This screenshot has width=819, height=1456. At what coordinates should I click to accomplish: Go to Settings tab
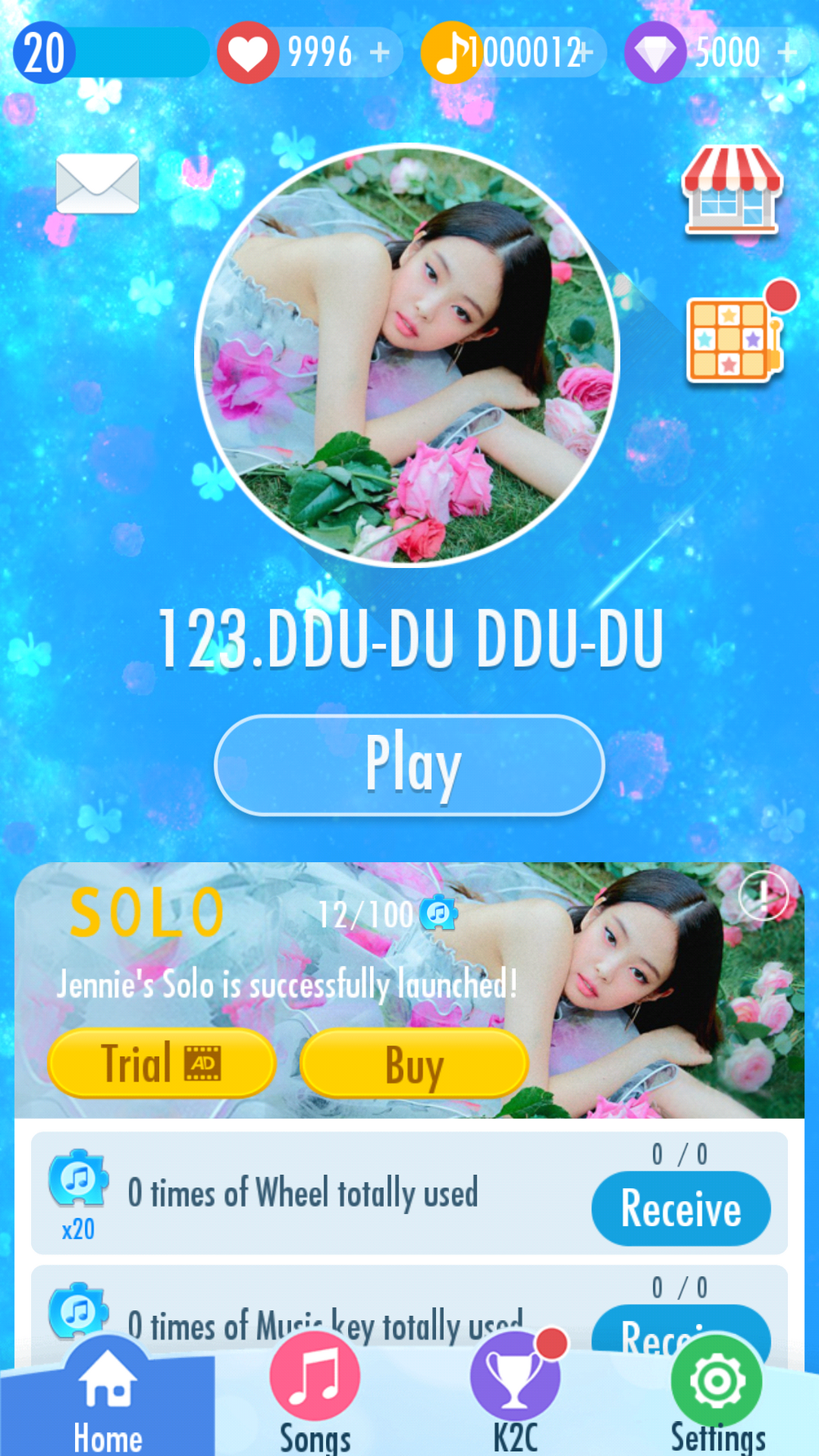pyautogui.click(x=717, y=1394)
